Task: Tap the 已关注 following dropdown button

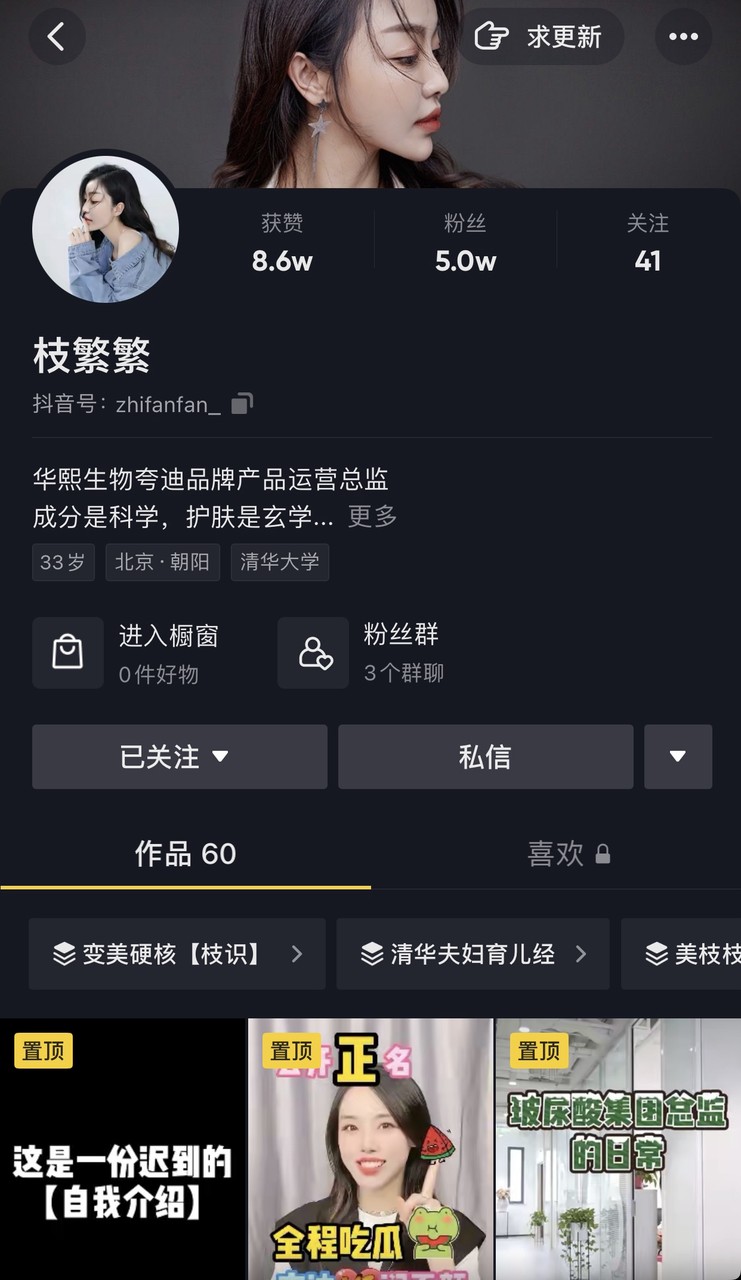Action: [180, 757]
